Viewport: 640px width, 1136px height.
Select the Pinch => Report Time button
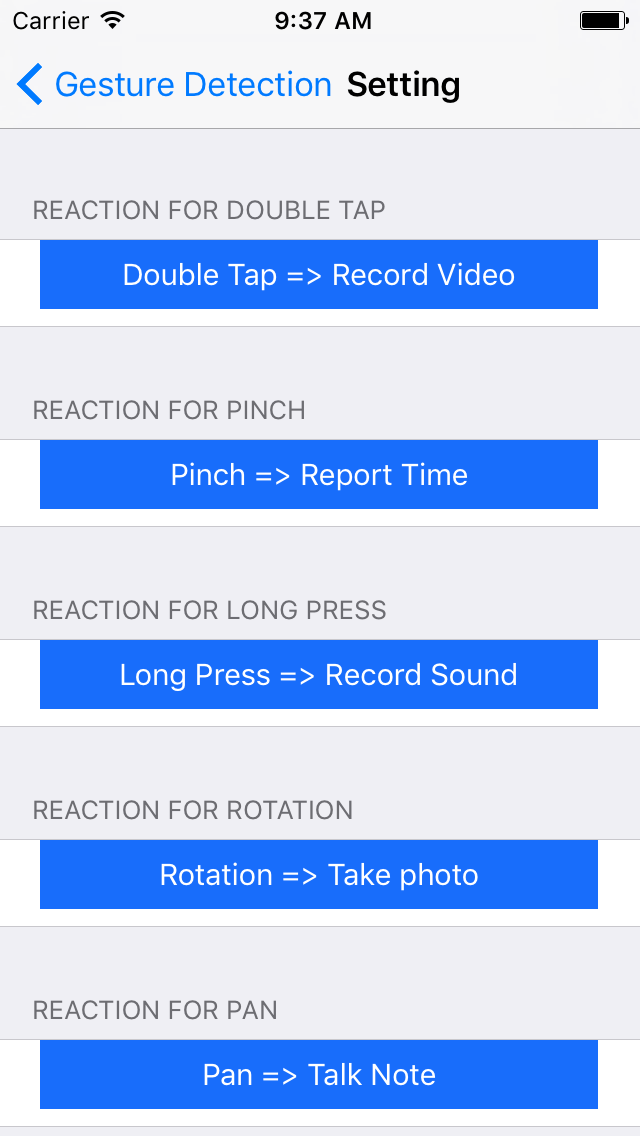pyautogui.click(x=319, y=475)
